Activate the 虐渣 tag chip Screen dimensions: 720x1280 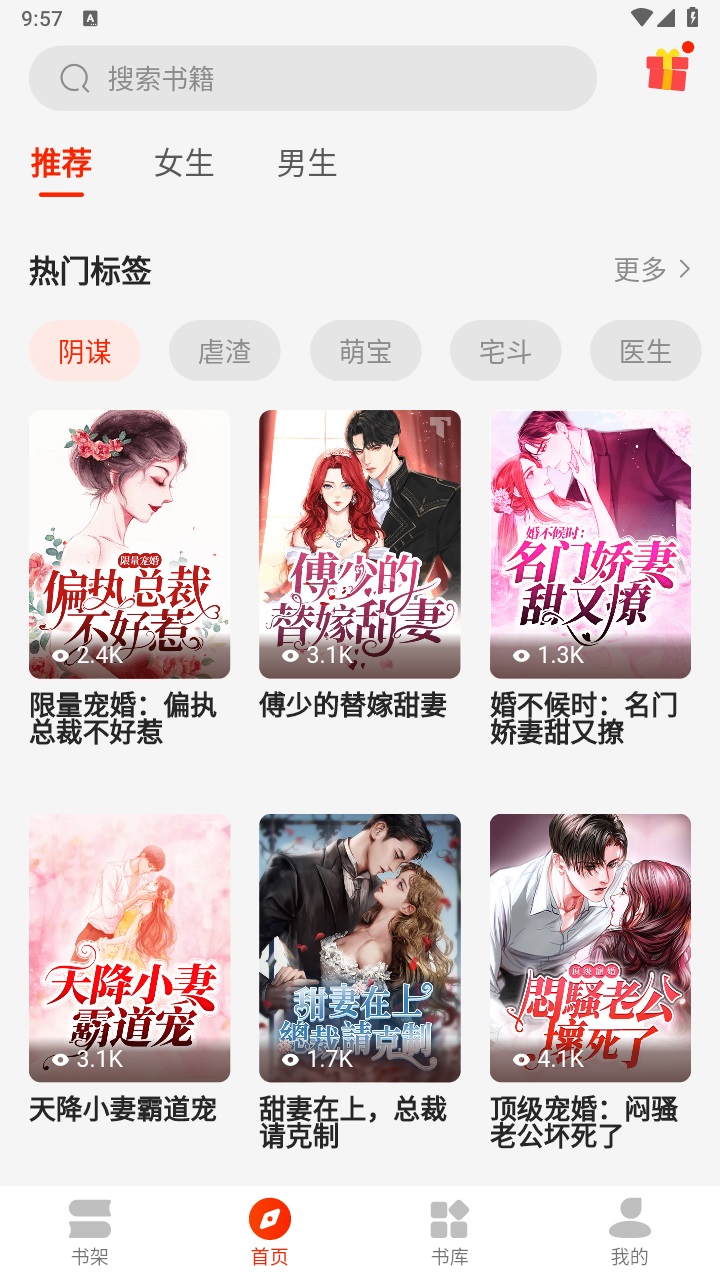[x=225, y=351]
